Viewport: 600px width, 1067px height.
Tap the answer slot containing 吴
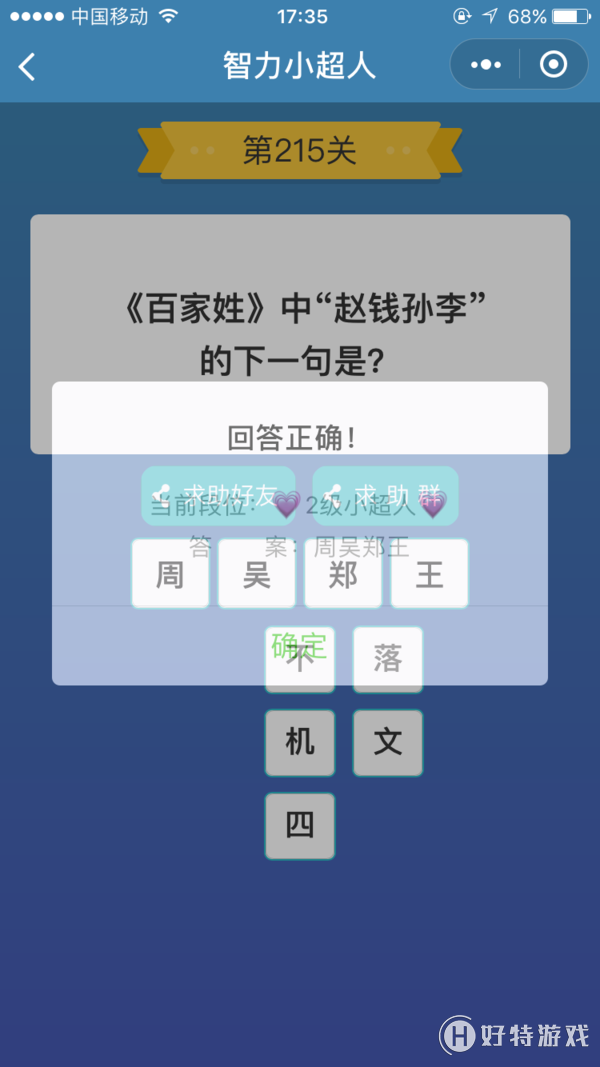[x=257, y=574]
